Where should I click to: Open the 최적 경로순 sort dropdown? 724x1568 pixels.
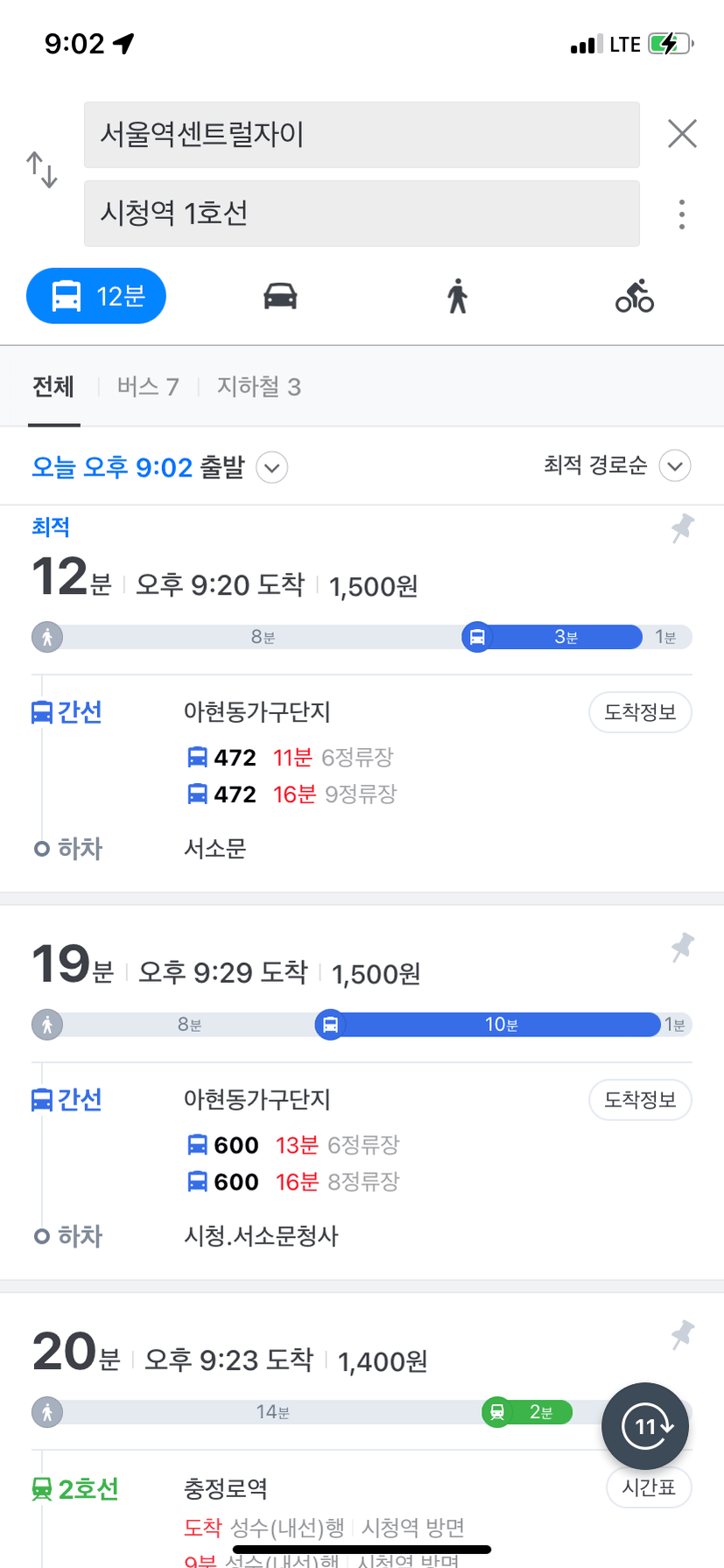(617, 466)
